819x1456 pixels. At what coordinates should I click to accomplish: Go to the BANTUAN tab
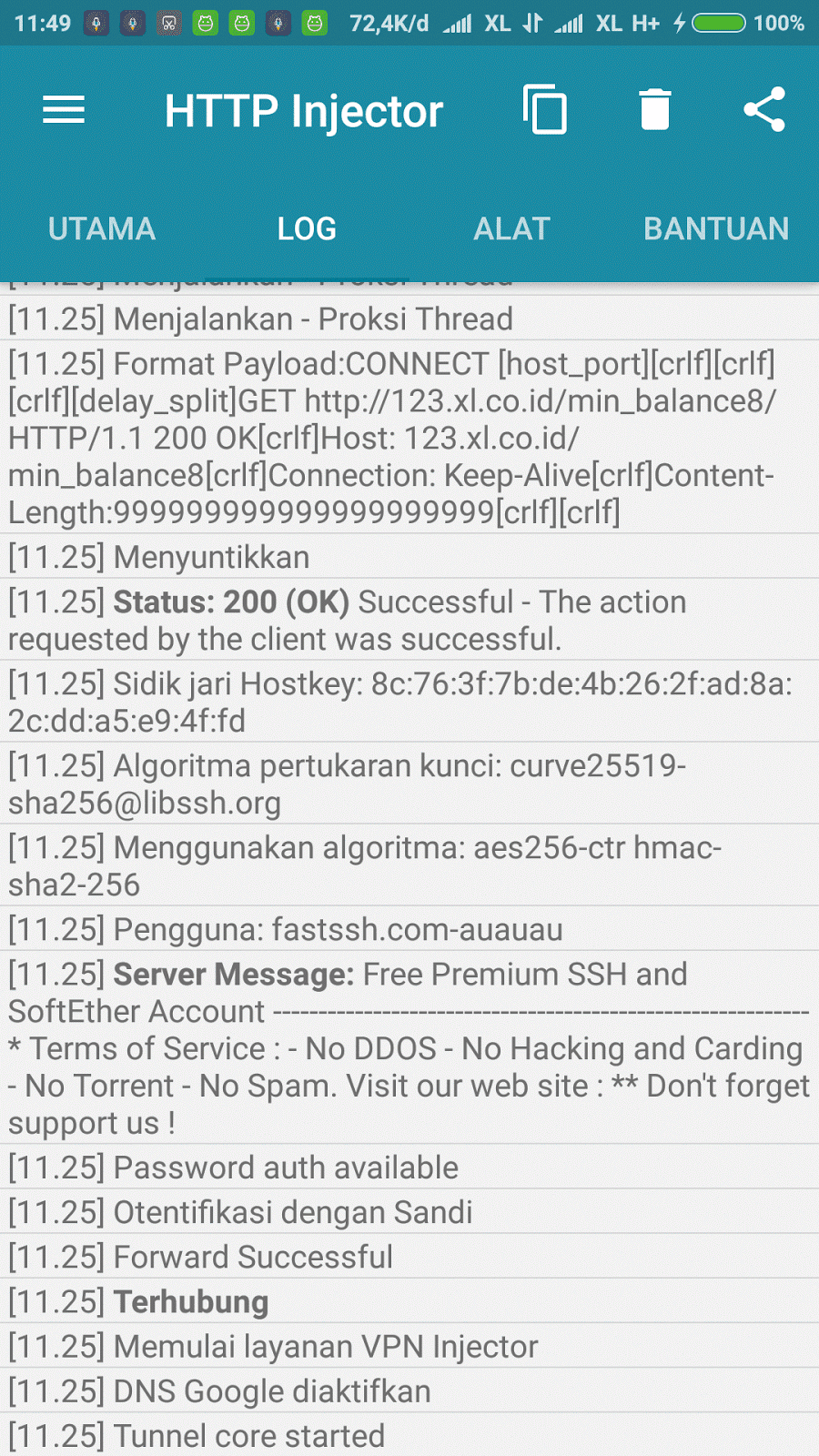[716, 228]
